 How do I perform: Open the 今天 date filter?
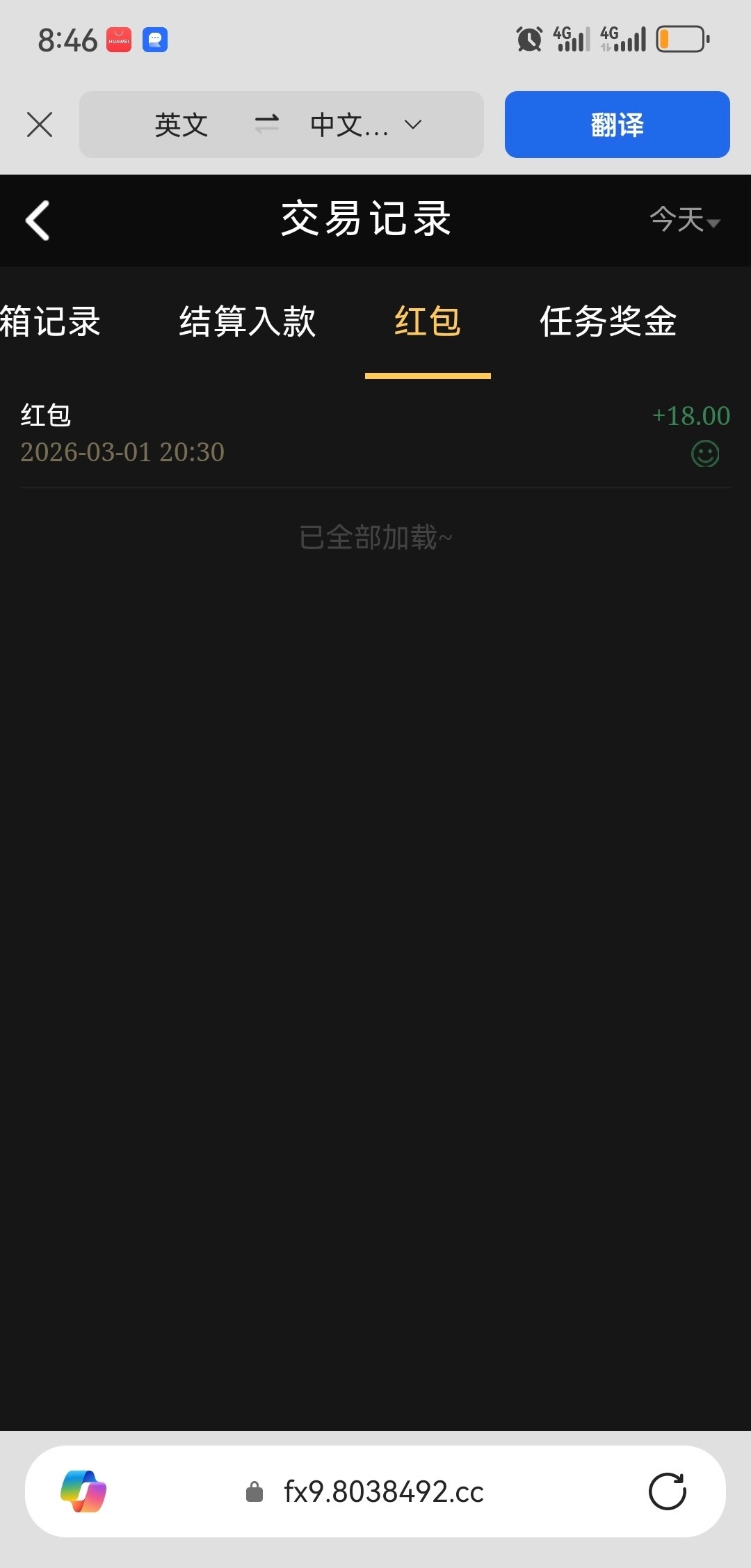[685, 220]
